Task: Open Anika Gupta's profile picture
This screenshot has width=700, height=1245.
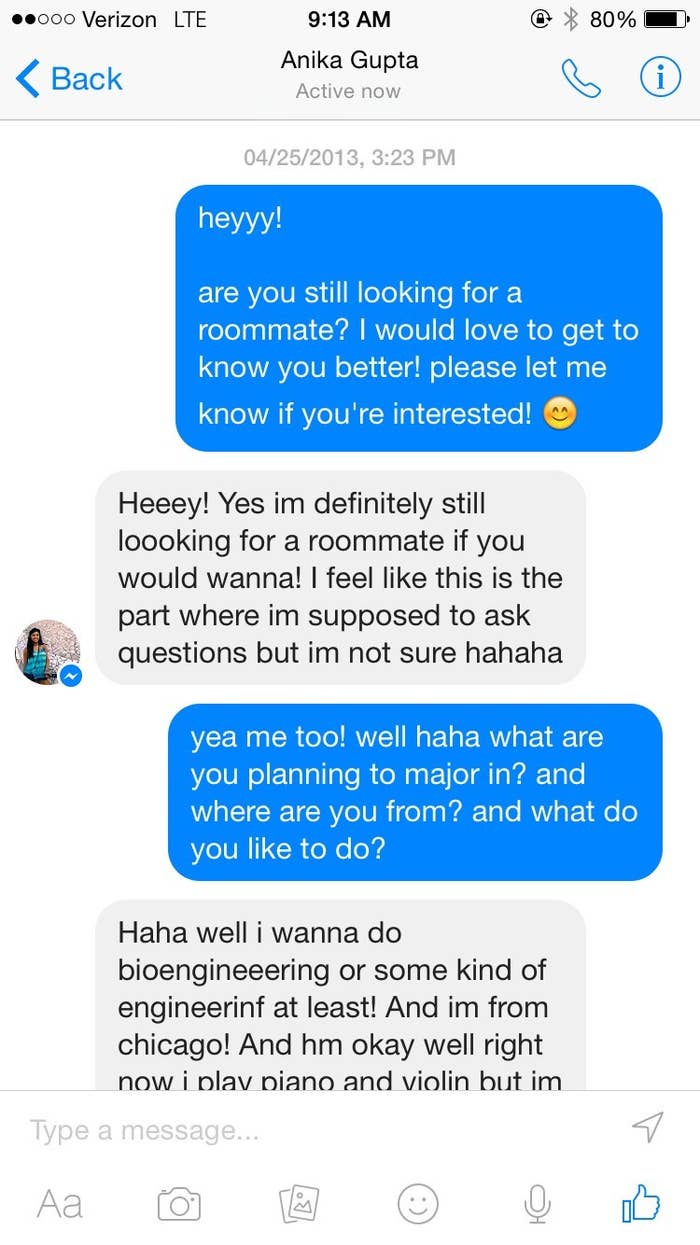Action: 47,651
